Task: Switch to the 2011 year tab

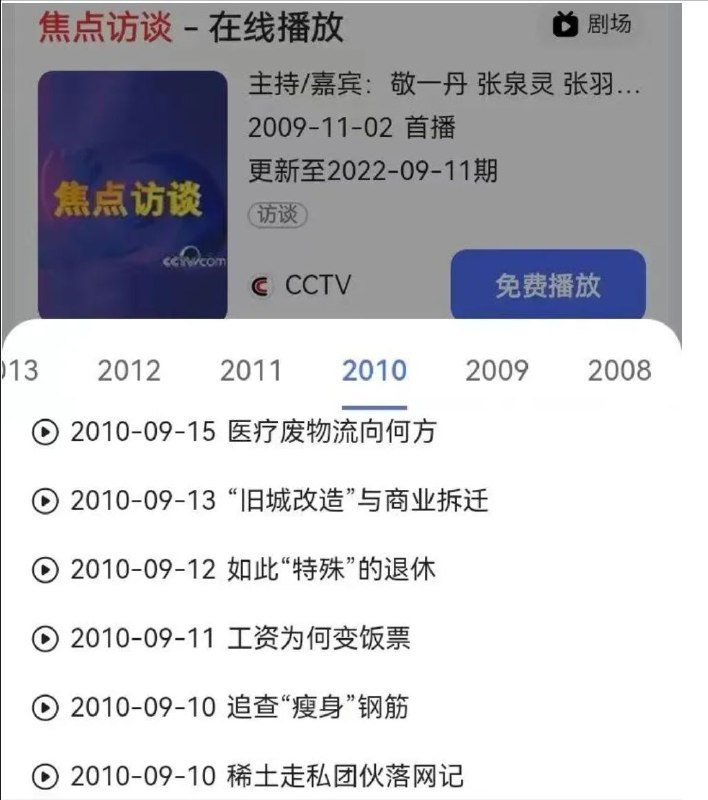Action: [x=251, y=371]
